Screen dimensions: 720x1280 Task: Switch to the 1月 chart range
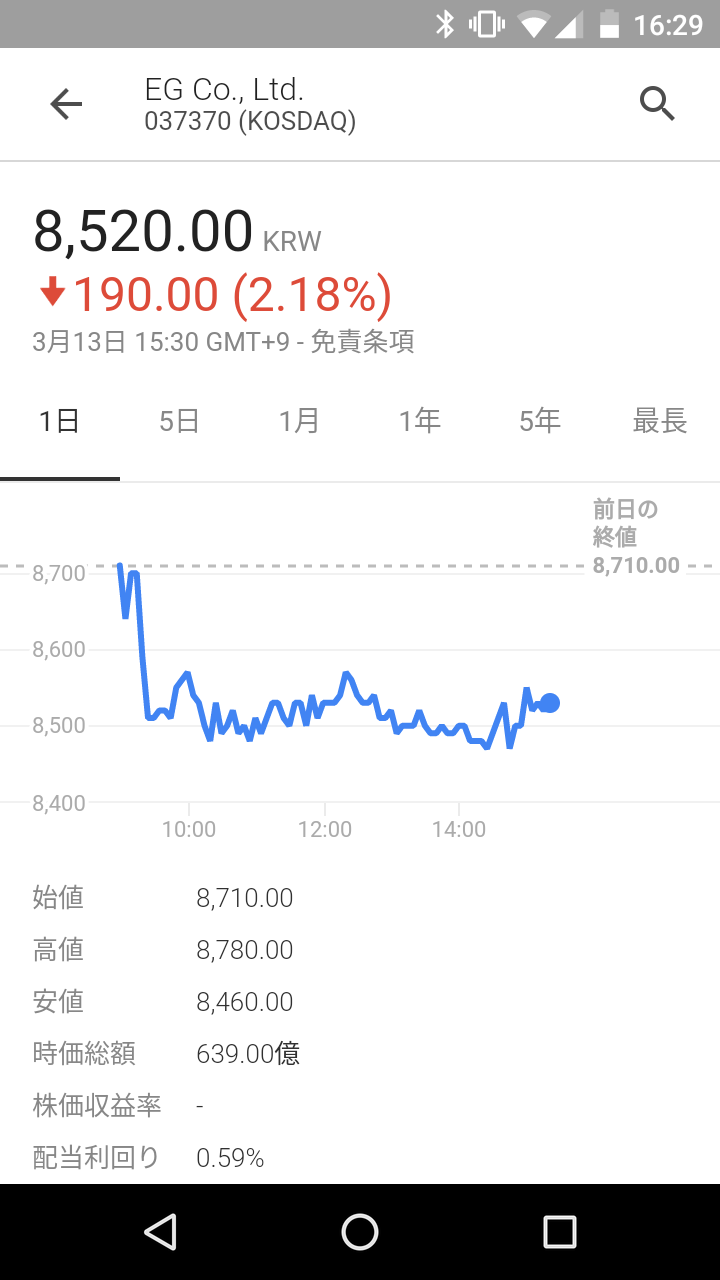[300, 421]
